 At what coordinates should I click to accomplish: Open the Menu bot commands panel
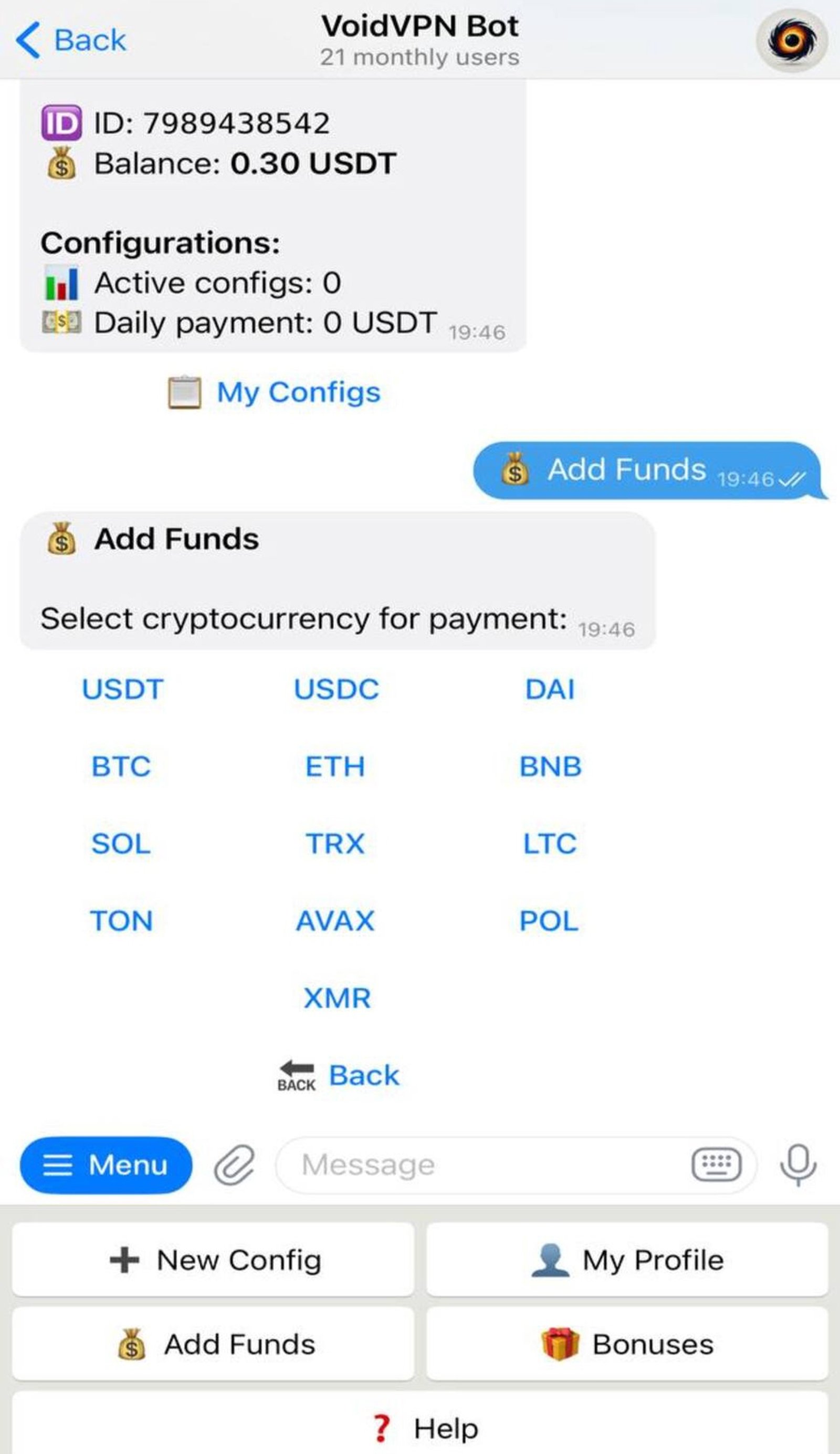(x=107, y=1165)
